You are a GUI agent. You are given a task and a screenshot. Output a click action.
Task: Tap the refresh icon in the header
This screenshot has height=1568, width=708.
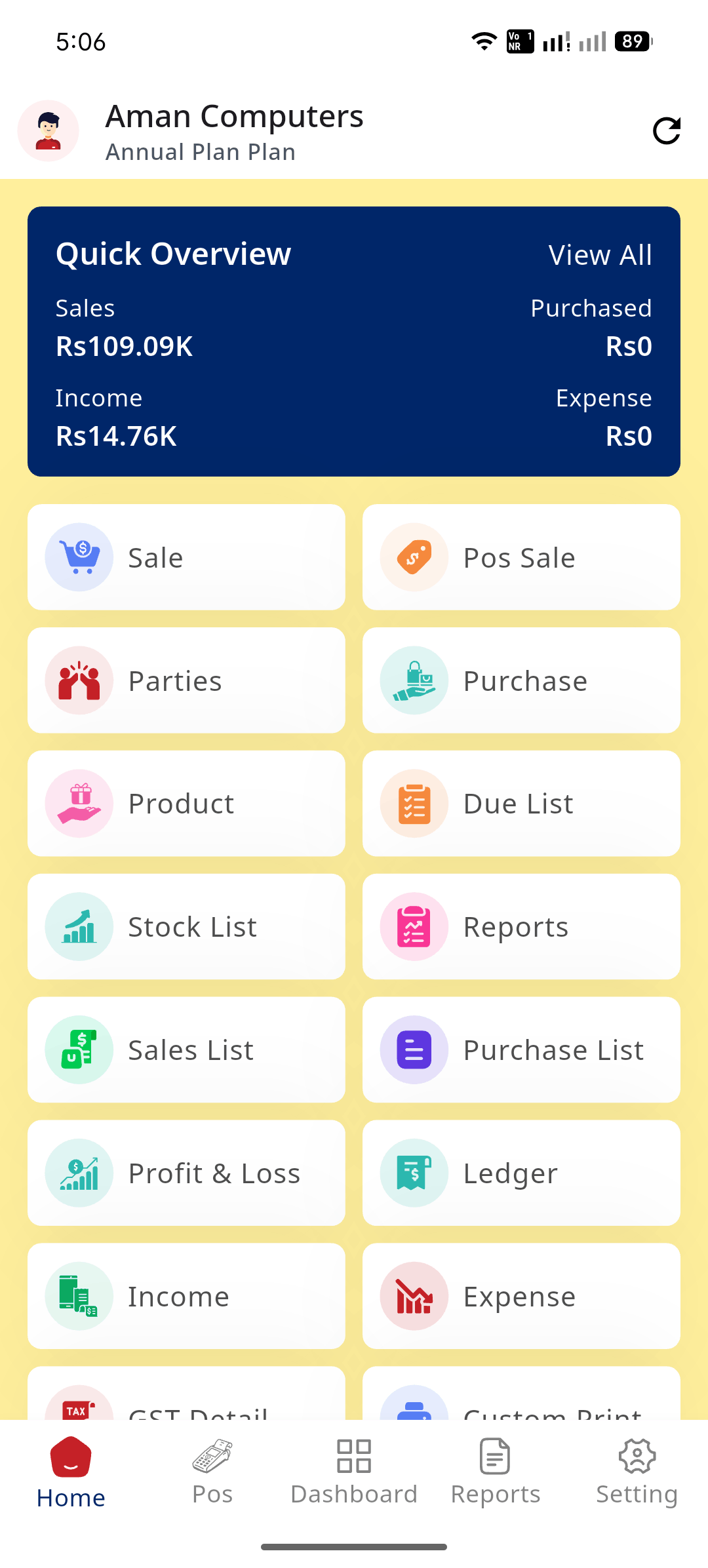[x=666, y=131]
